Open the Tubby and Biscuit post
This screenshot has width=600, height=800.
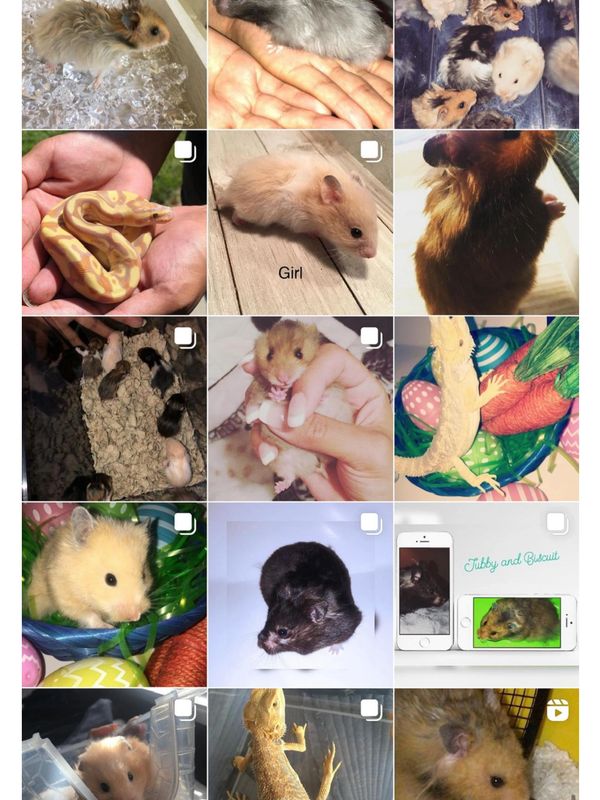(486, 594)
